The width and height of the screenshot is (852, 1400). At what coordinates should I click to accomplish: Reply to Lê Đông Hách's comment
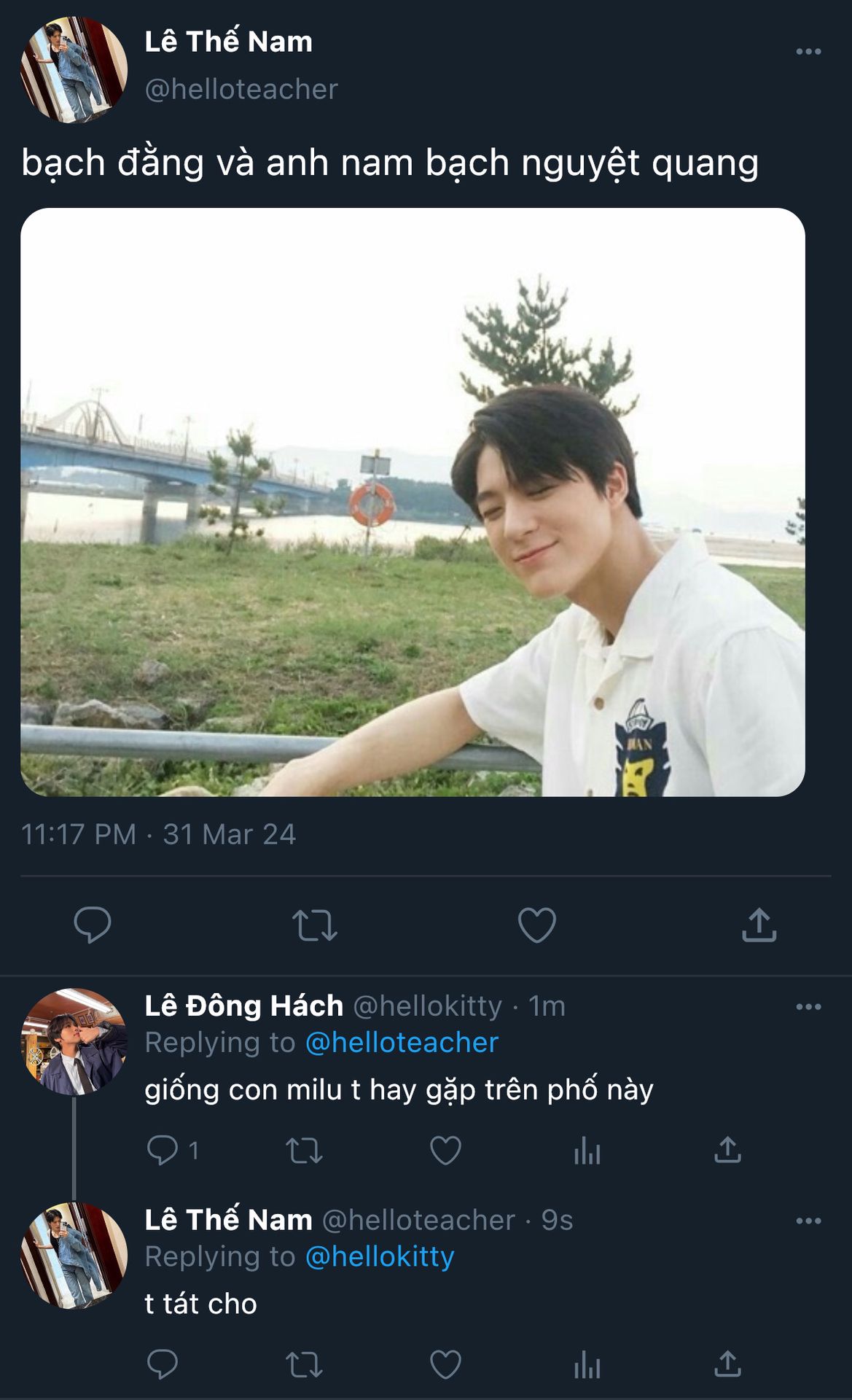point(163,1151)
